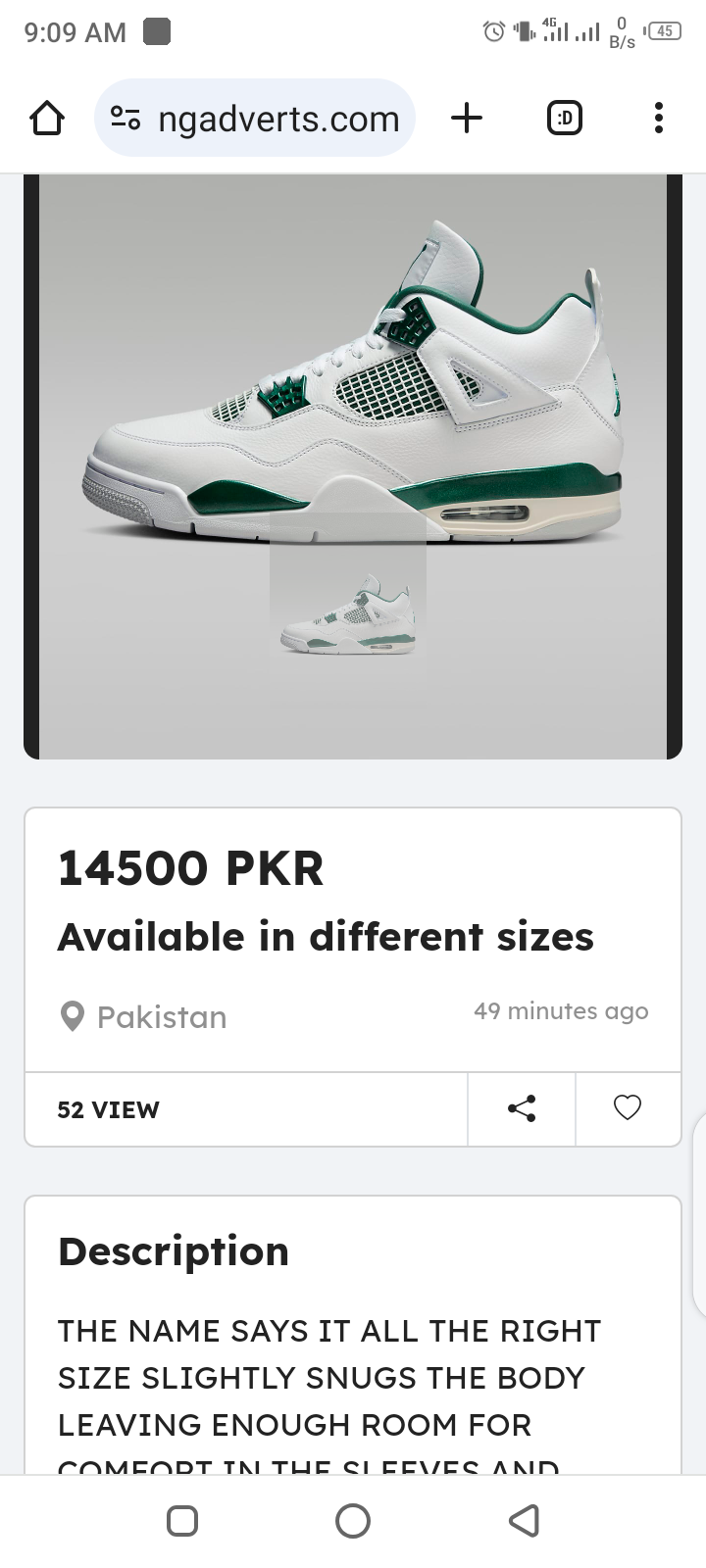Open the tab switcher
The image size is (706, 1568).
564,119
